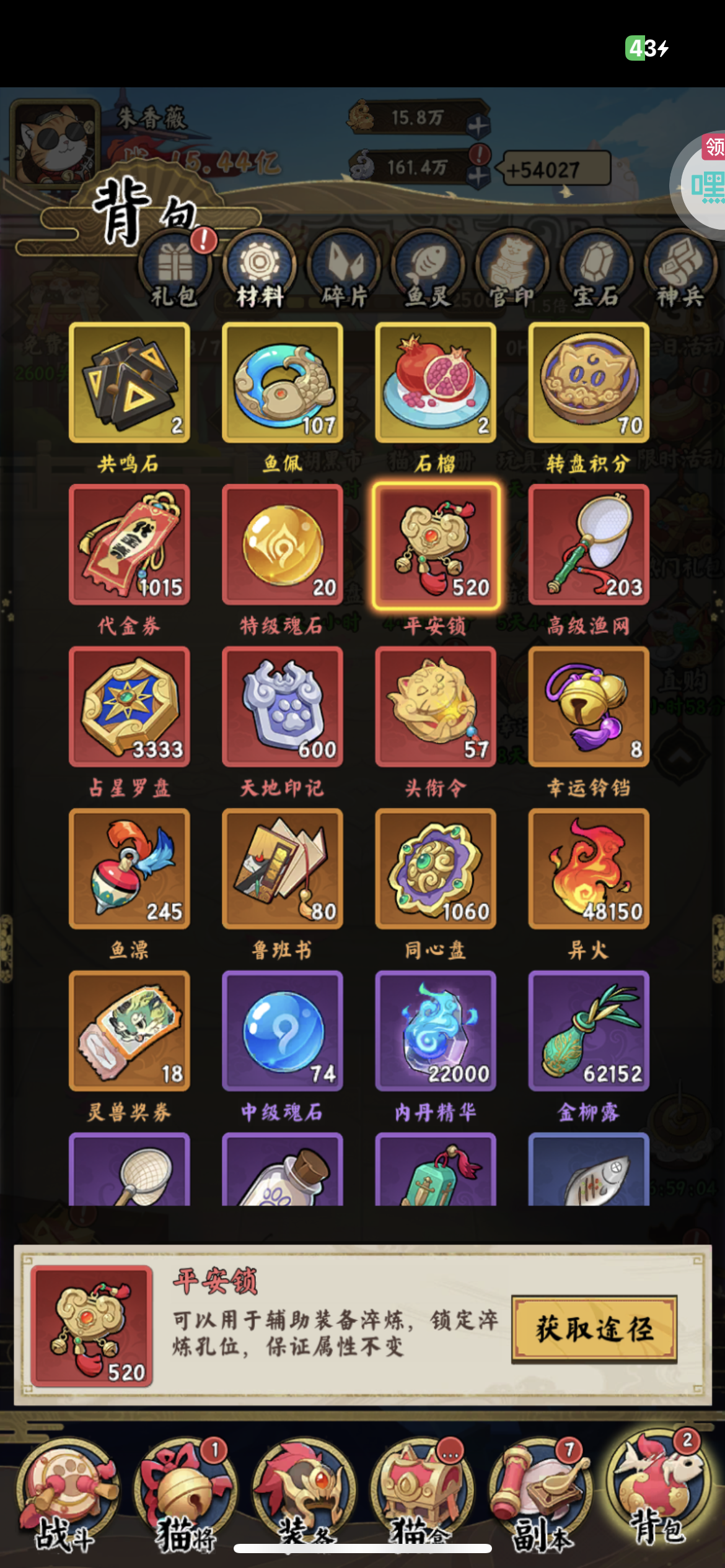This screenshot has width=725, height=1568.
Task: Select the 共鸣石 item
Action: pos(129,383)
